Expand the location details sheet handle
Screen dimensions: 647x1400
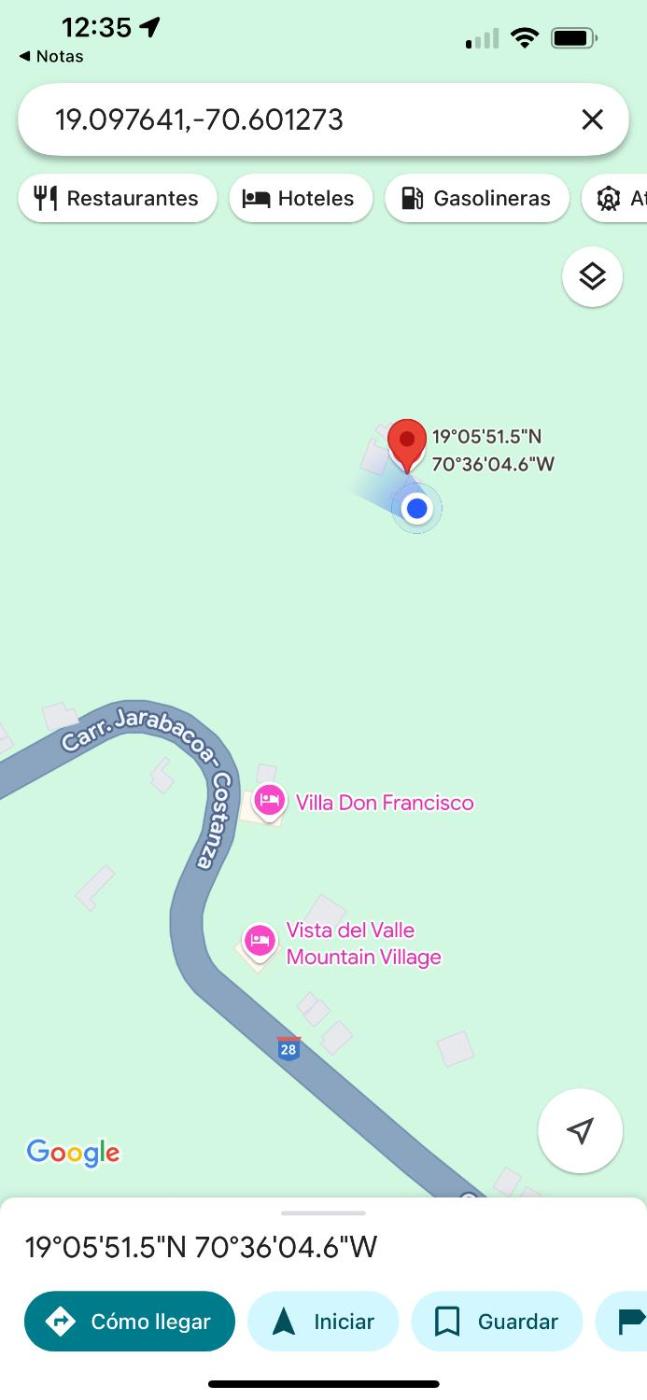[x=323, y=1213]
